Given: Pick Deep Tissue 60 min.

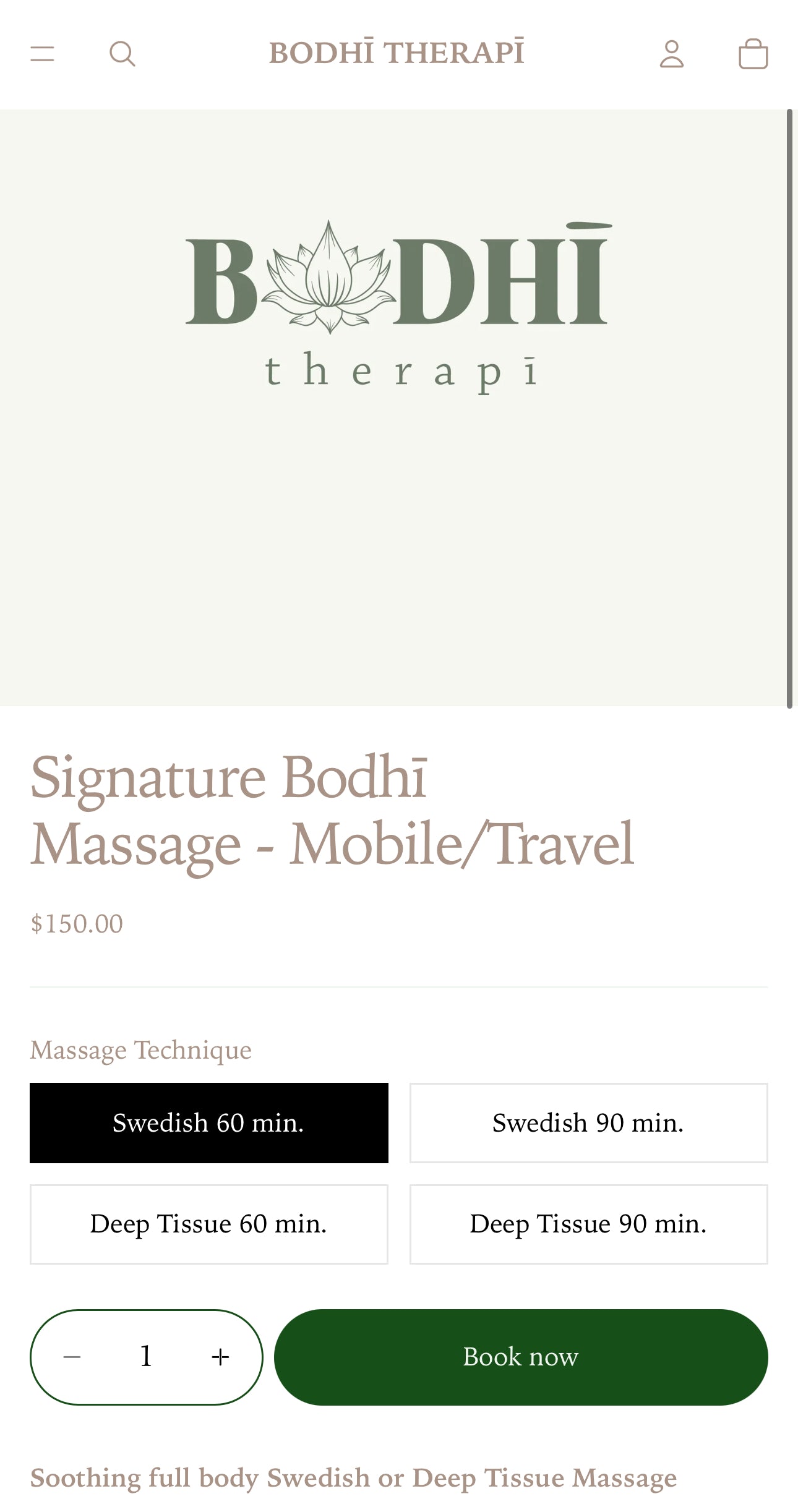Looking at the screenshot, I should (209, 1224).
